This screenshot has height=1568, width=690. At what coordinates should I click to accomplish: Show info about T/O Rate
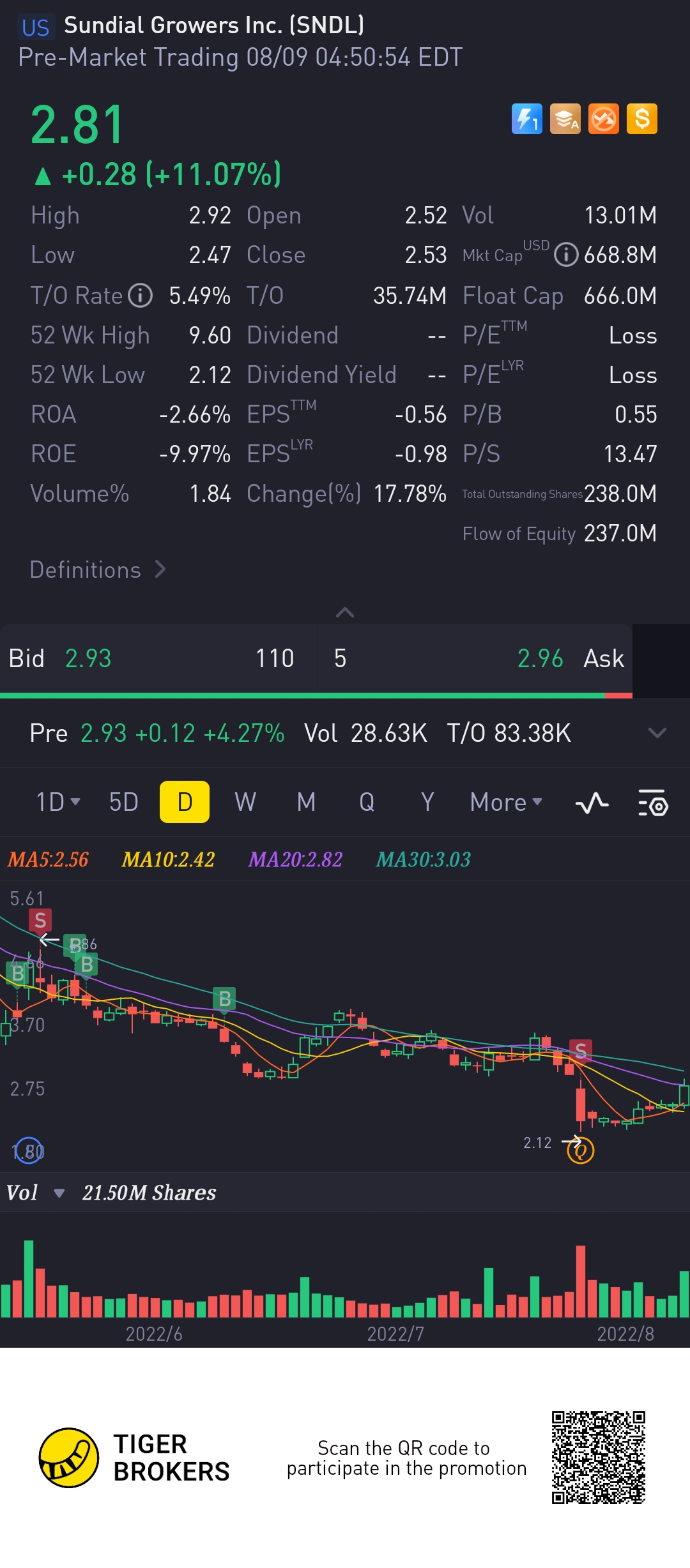tap(141, 296)
